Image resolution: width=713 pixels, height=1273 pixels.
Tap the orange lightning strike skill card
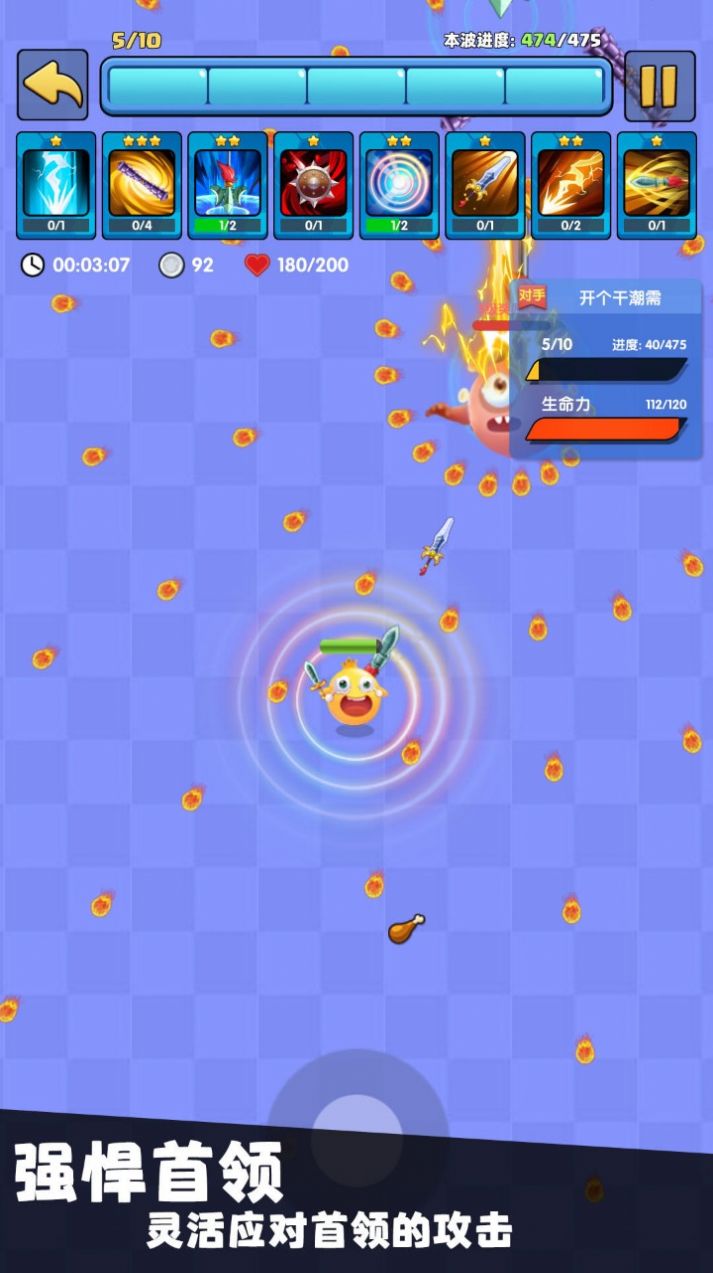point(571,185)
